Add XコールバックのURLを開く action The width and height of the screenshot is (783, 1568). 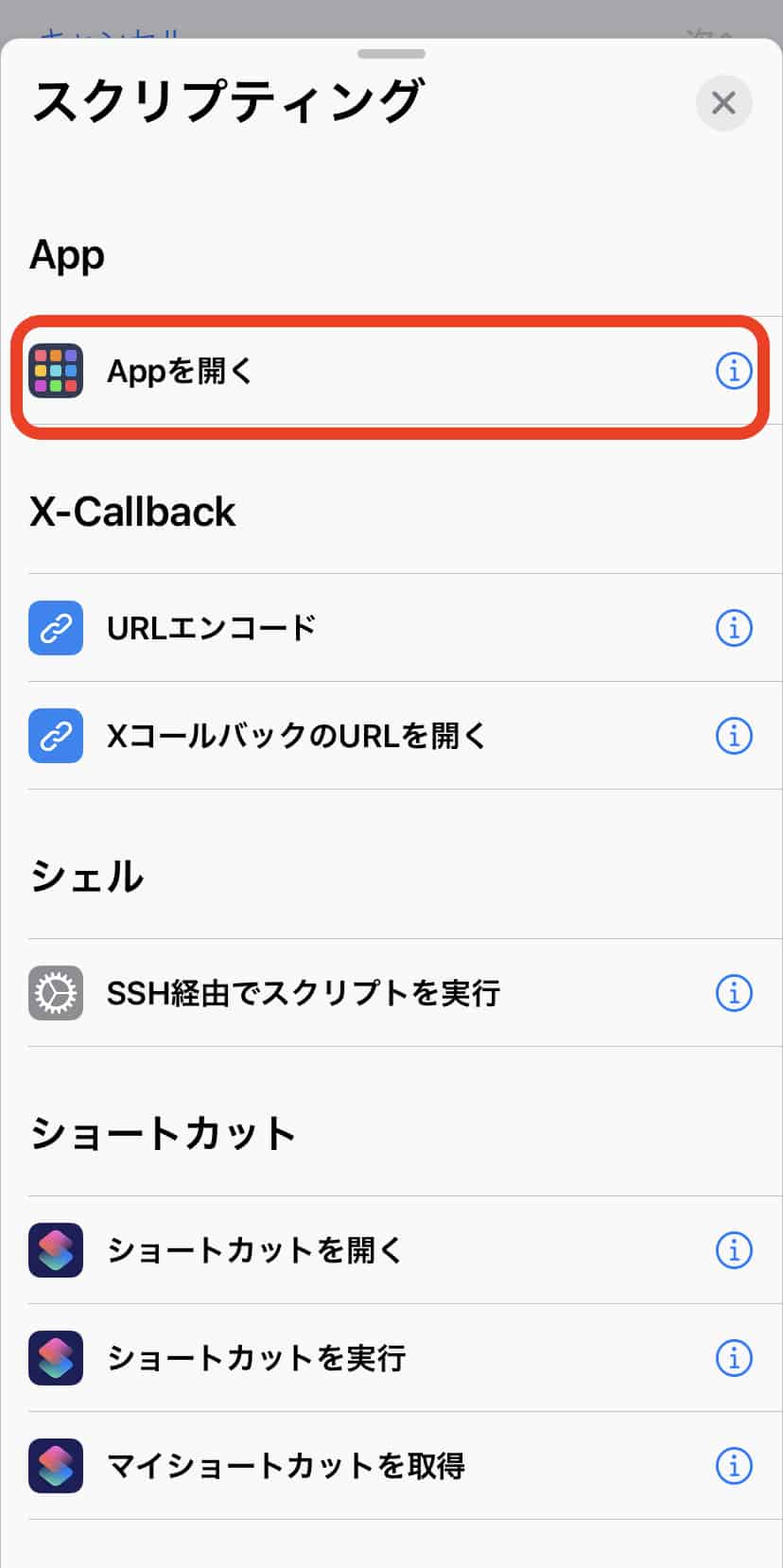(295, 736)
